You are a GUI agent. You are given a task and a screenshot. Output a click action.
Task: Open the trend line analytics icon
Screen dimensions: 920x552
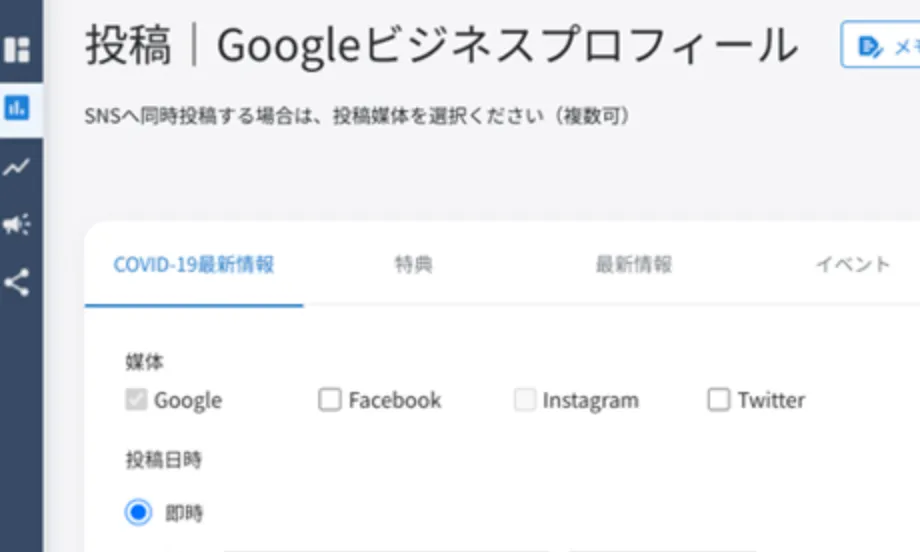pyautogui.click(x=17, y=167)
